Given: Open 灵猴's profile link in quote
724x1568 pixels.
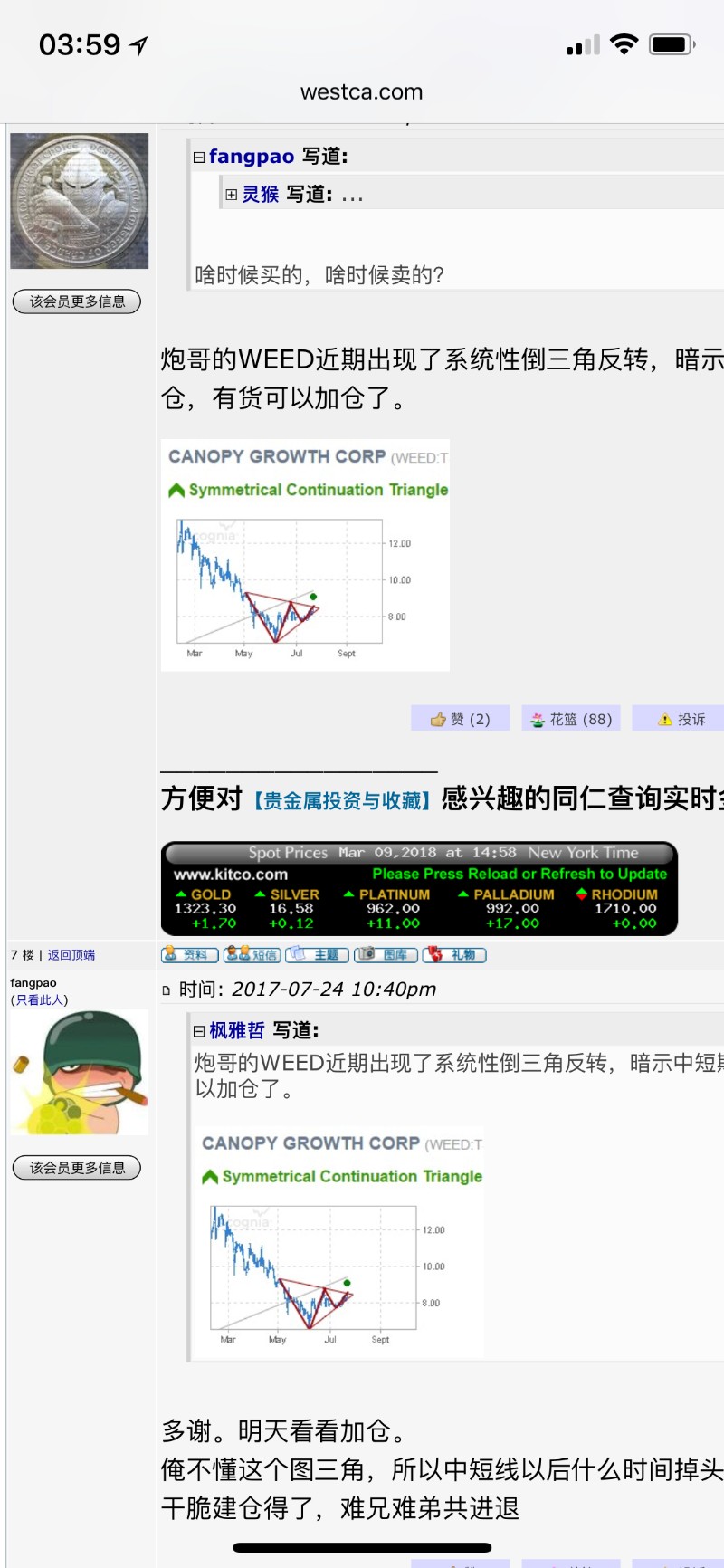Looking at the screenshot, I should tap(260, 195).
